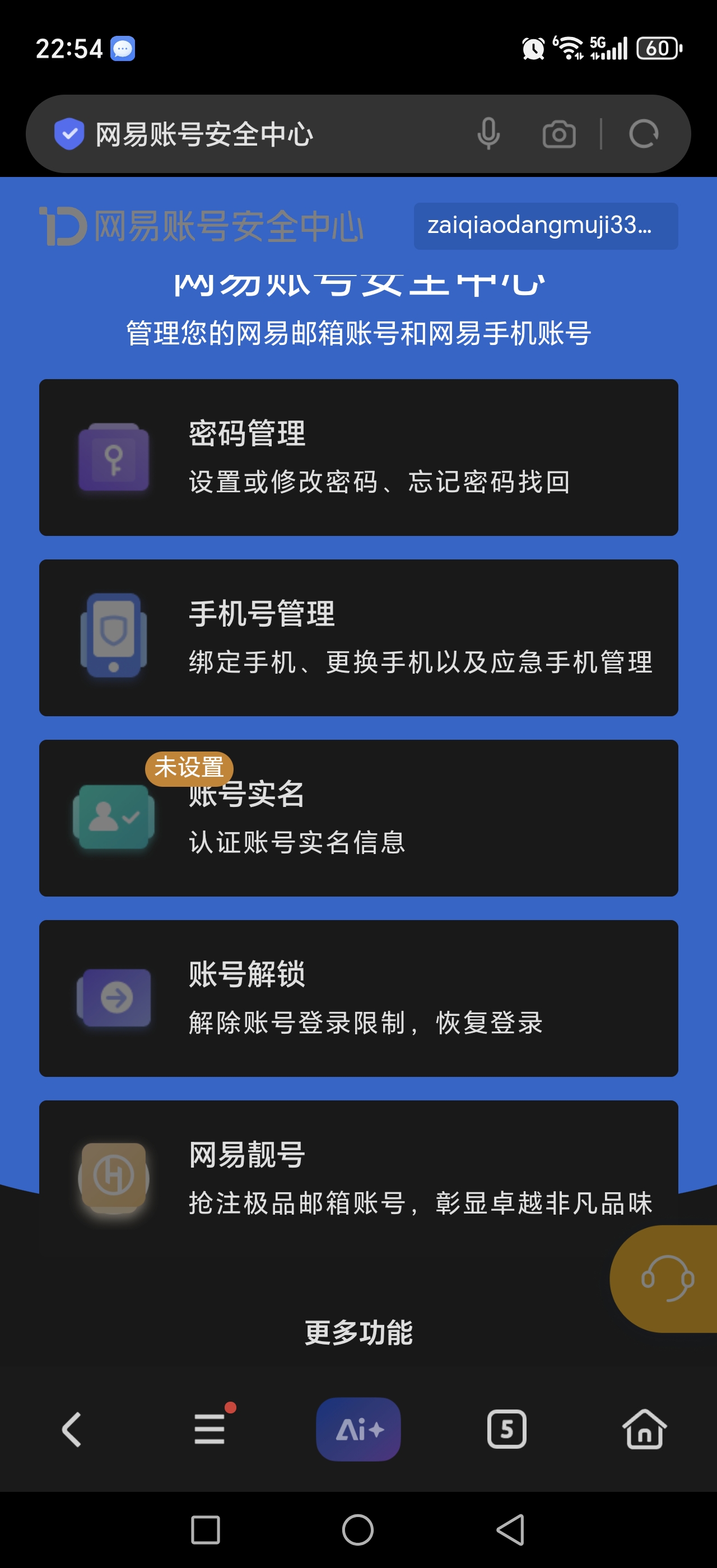The image size is (717, 1568).
Task: Launch the Ai+ assistant
Action: pyautogui.click(x=358, y=1429)
